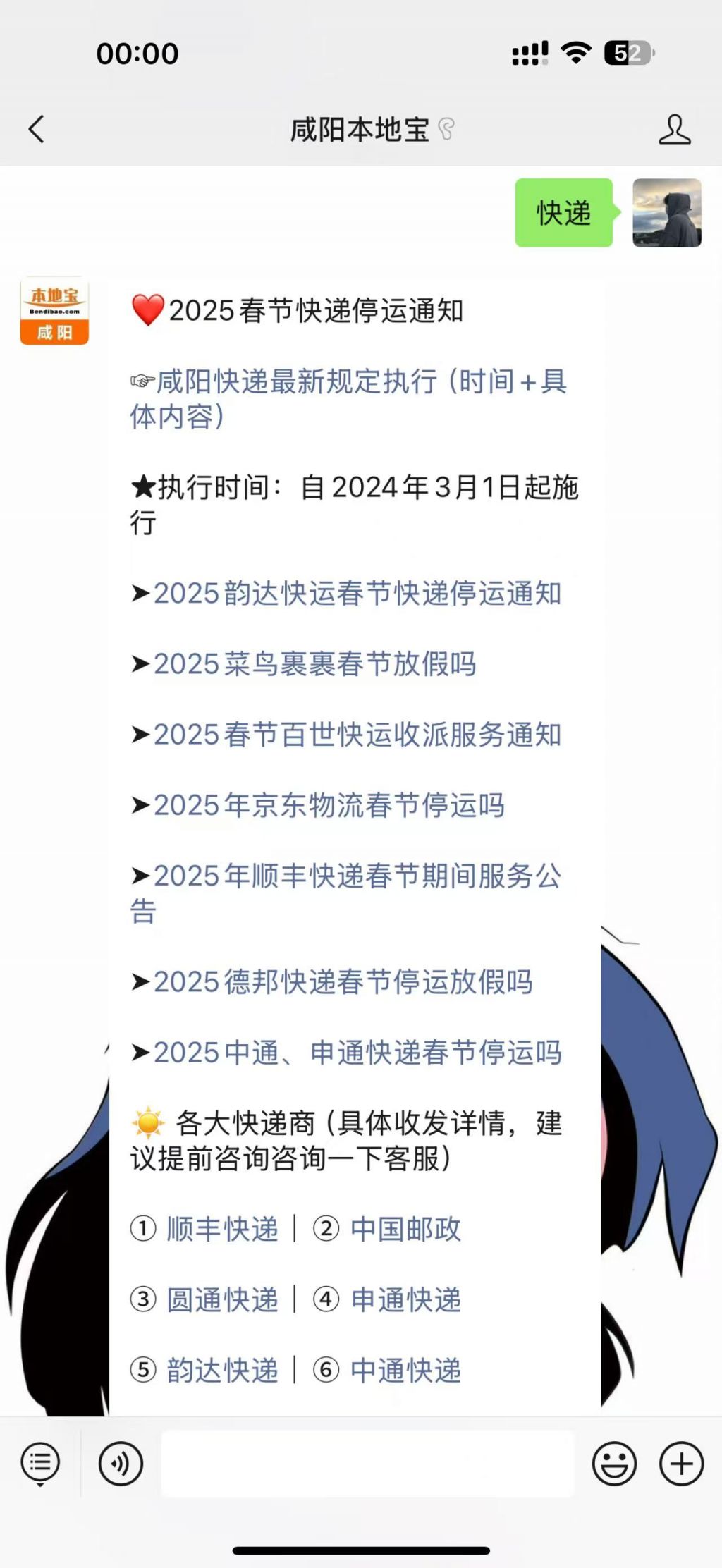Select the 中国邮政 link

(405, 1230)
